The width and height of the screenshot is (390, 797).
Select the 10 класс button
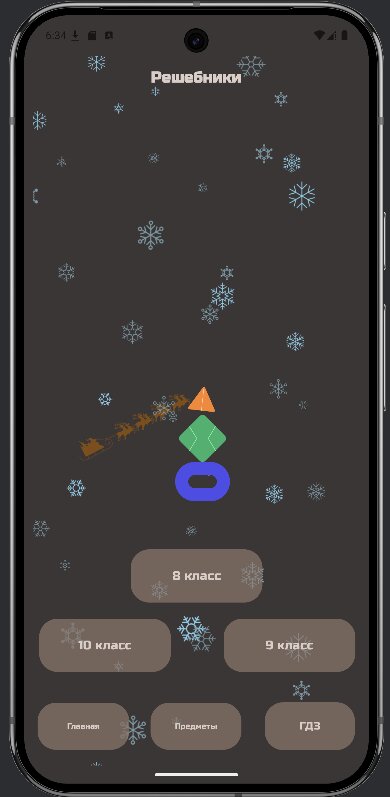pos(105,646)
